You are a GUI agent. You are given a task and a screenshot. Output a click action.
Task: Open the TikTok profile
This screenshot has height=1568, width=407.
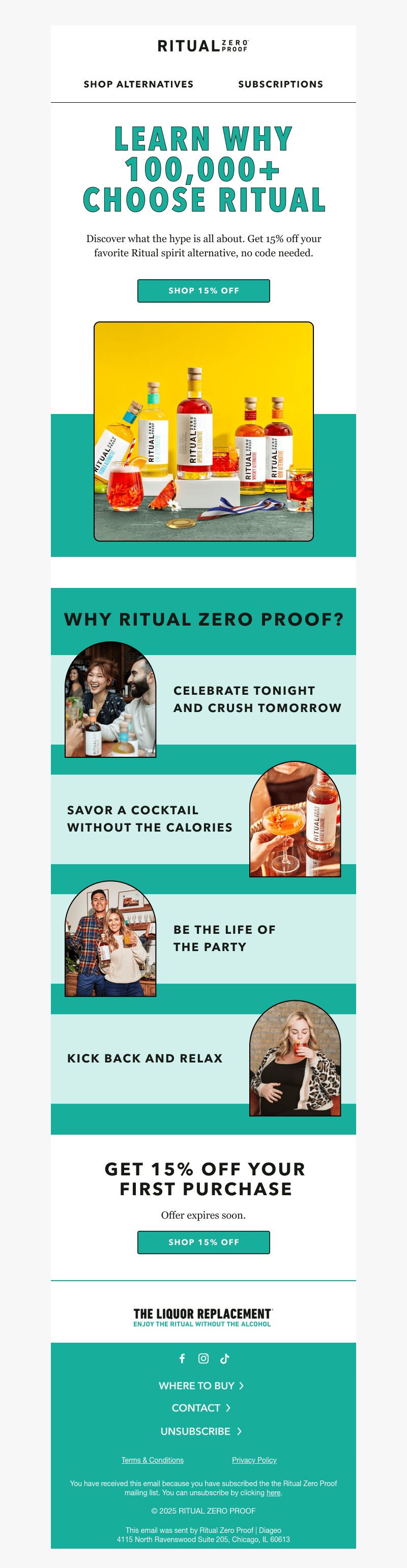click(225, 1358)
